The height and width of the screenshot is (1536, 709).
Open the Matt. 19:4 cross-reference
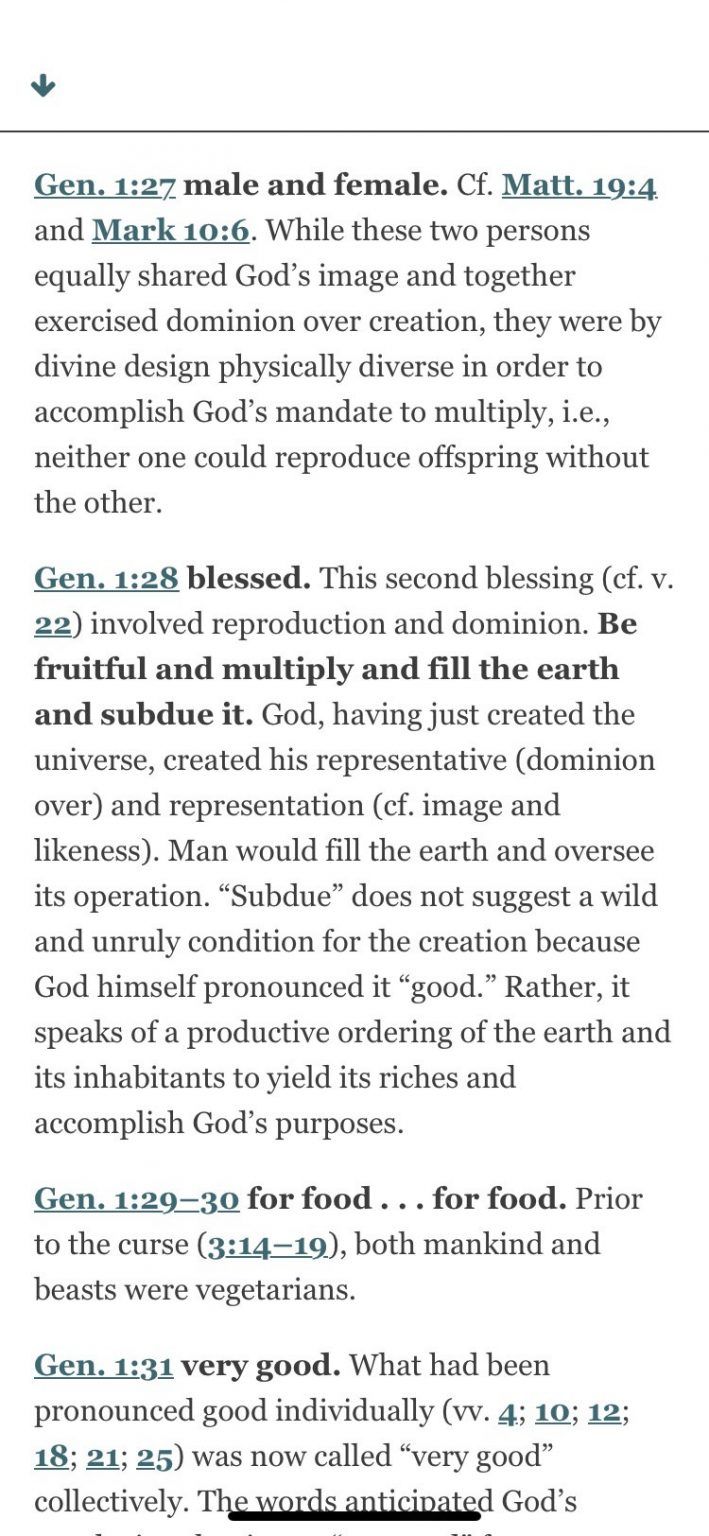(579, 185)
